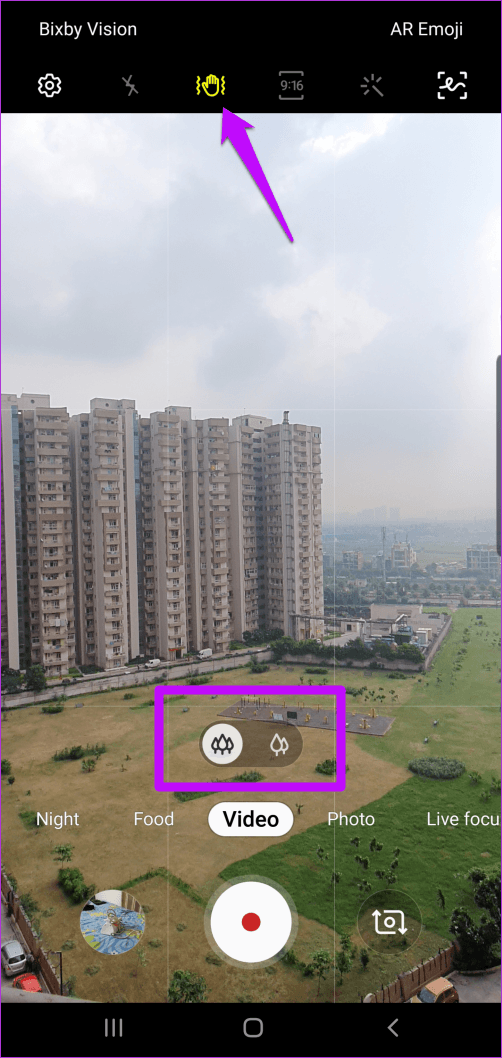Screen dimensions: 502x1058
Task: Switch to Food mode
Action: coord(154,819)
